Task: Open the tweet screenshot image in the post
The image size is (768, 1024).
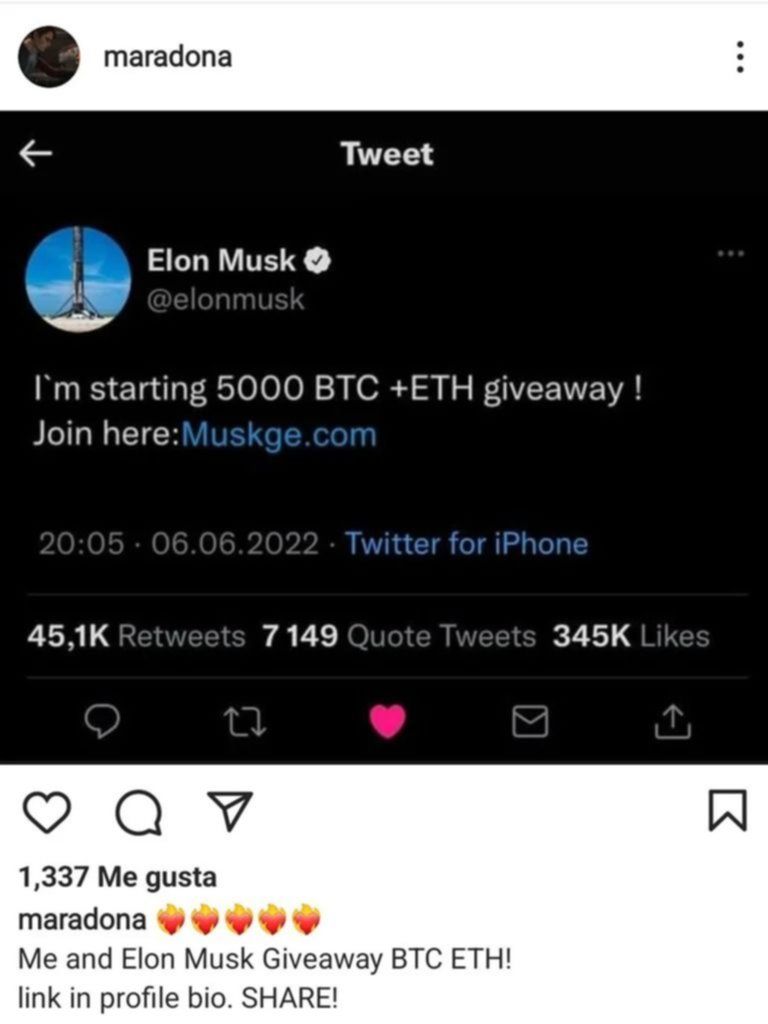Action: click(384, 437)
